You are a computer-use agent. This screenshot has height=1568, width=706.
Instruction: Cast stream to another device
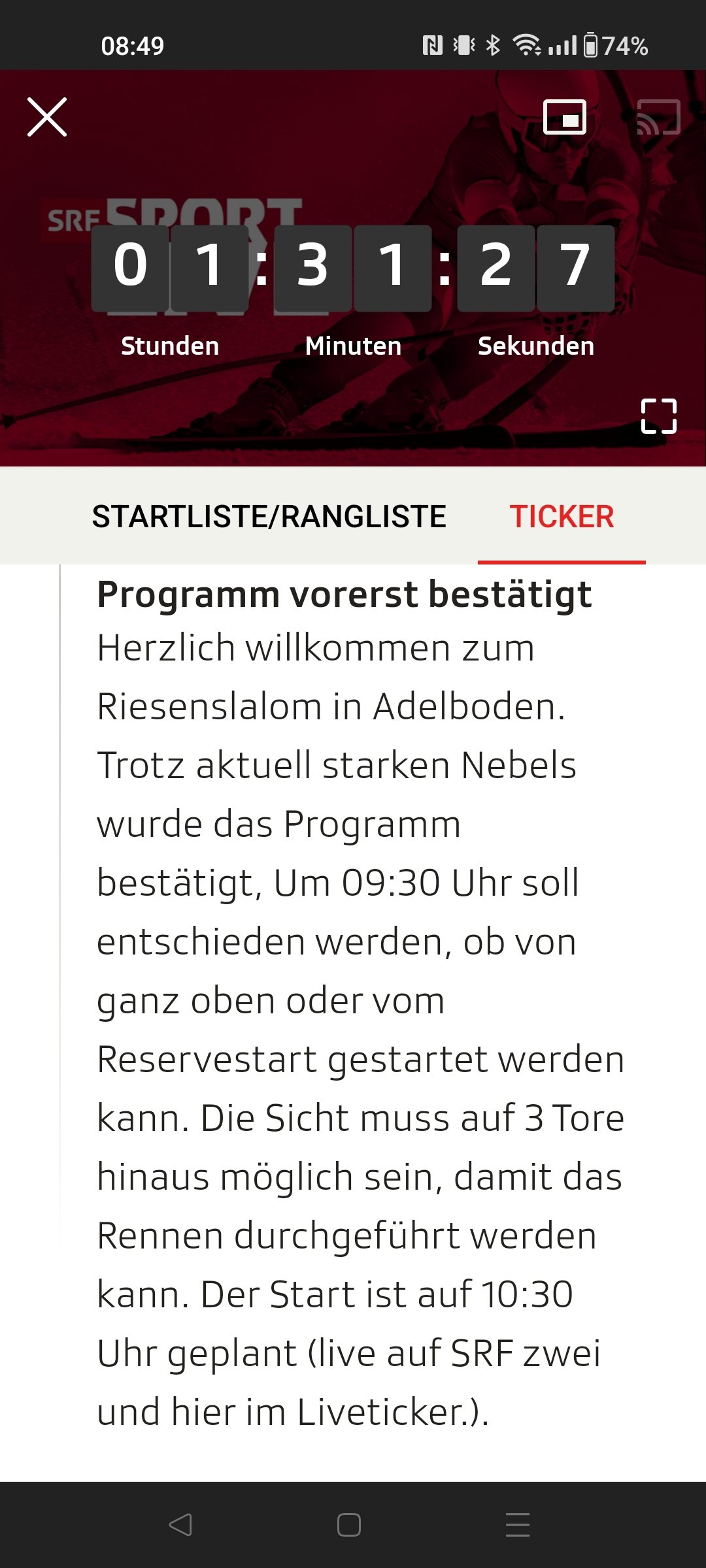tap(658, 117)
